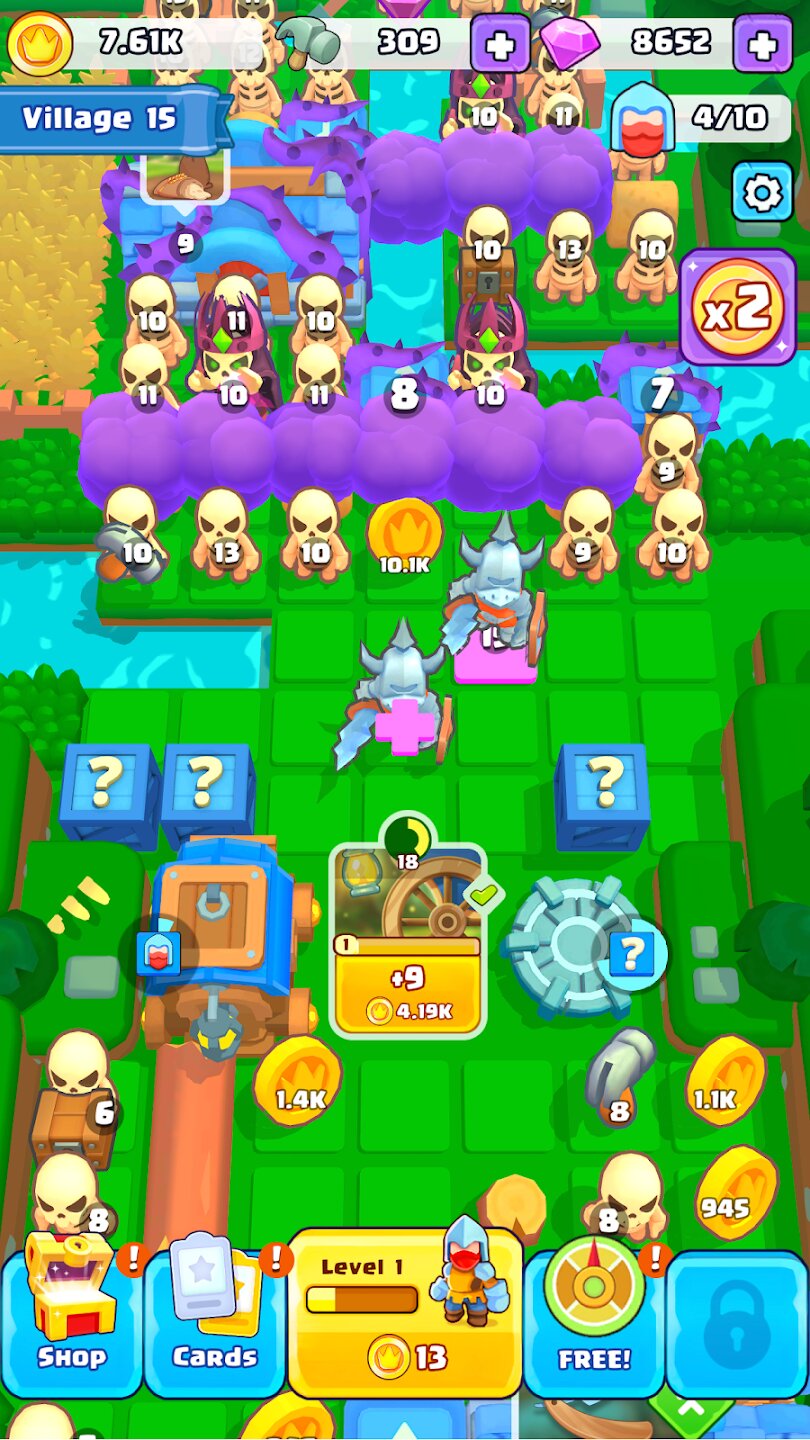Add more hammers with plus button

[500, 44]
